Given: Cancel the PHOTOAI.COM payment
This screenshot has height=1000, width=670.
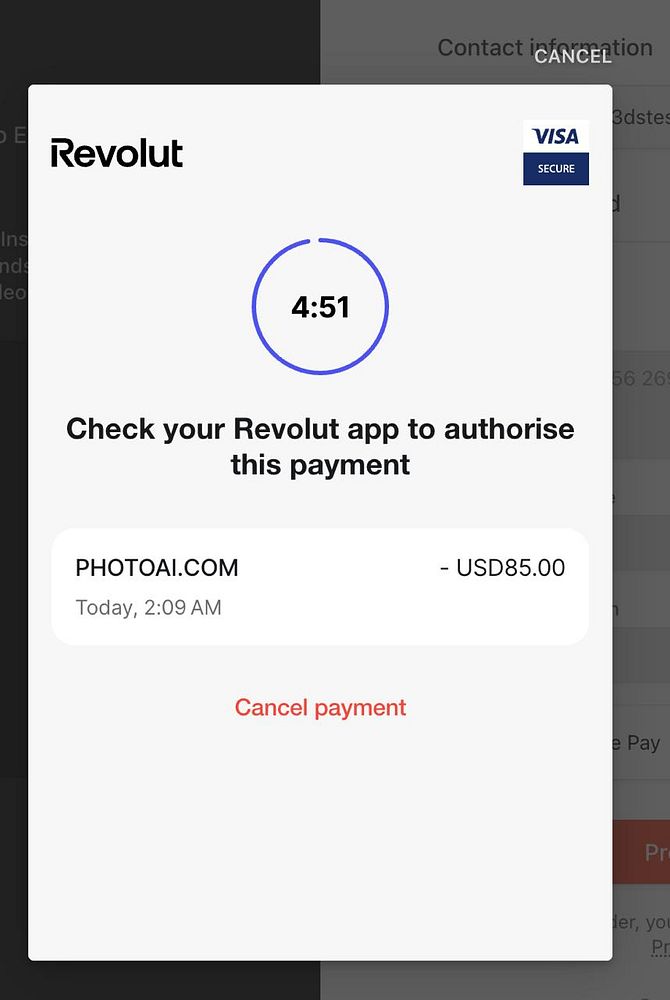Looking at the screenshot, I should [320, 708].
